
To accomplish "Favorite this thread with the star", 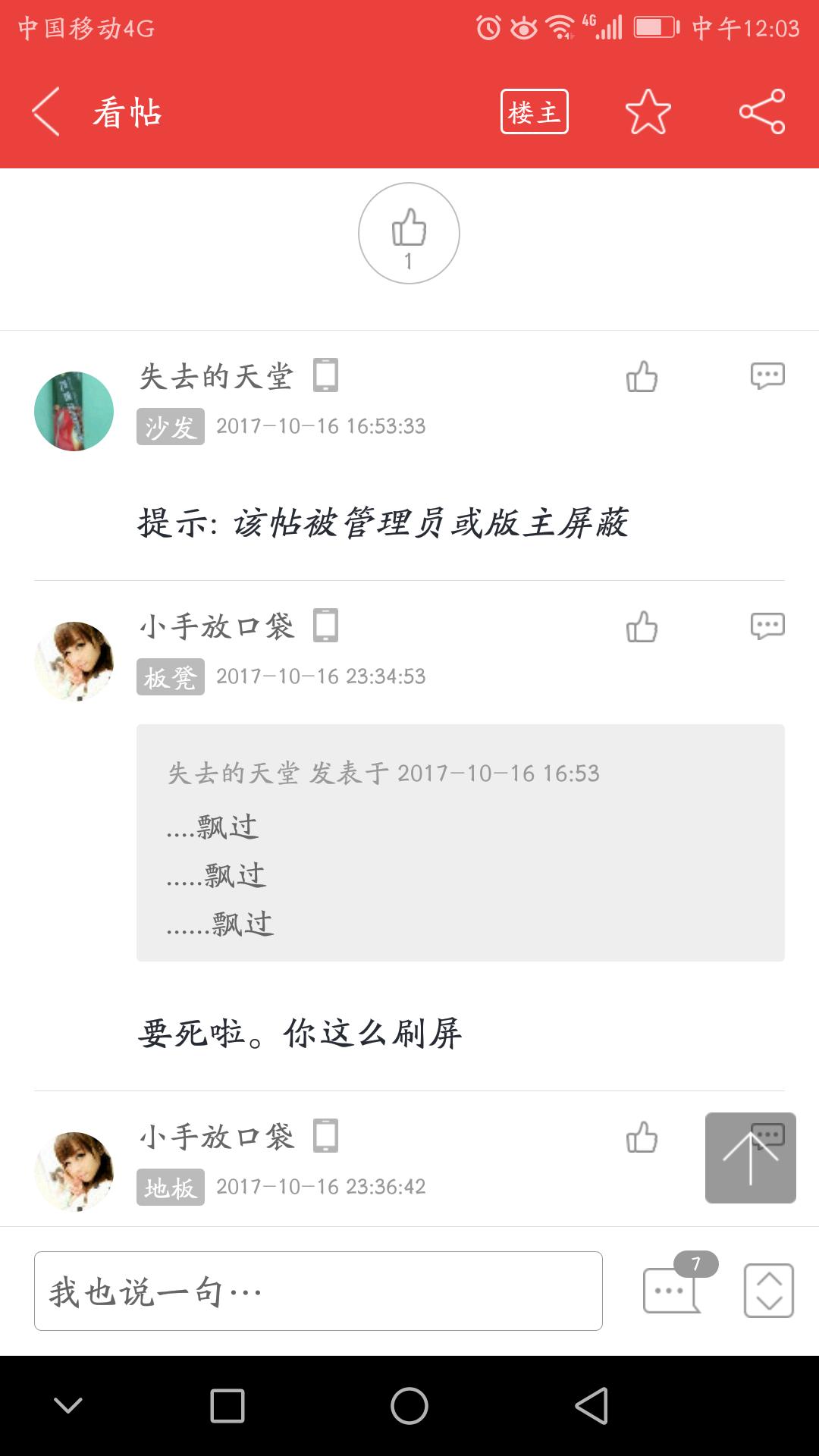I will pyautogui.click(x=648, y=111).
